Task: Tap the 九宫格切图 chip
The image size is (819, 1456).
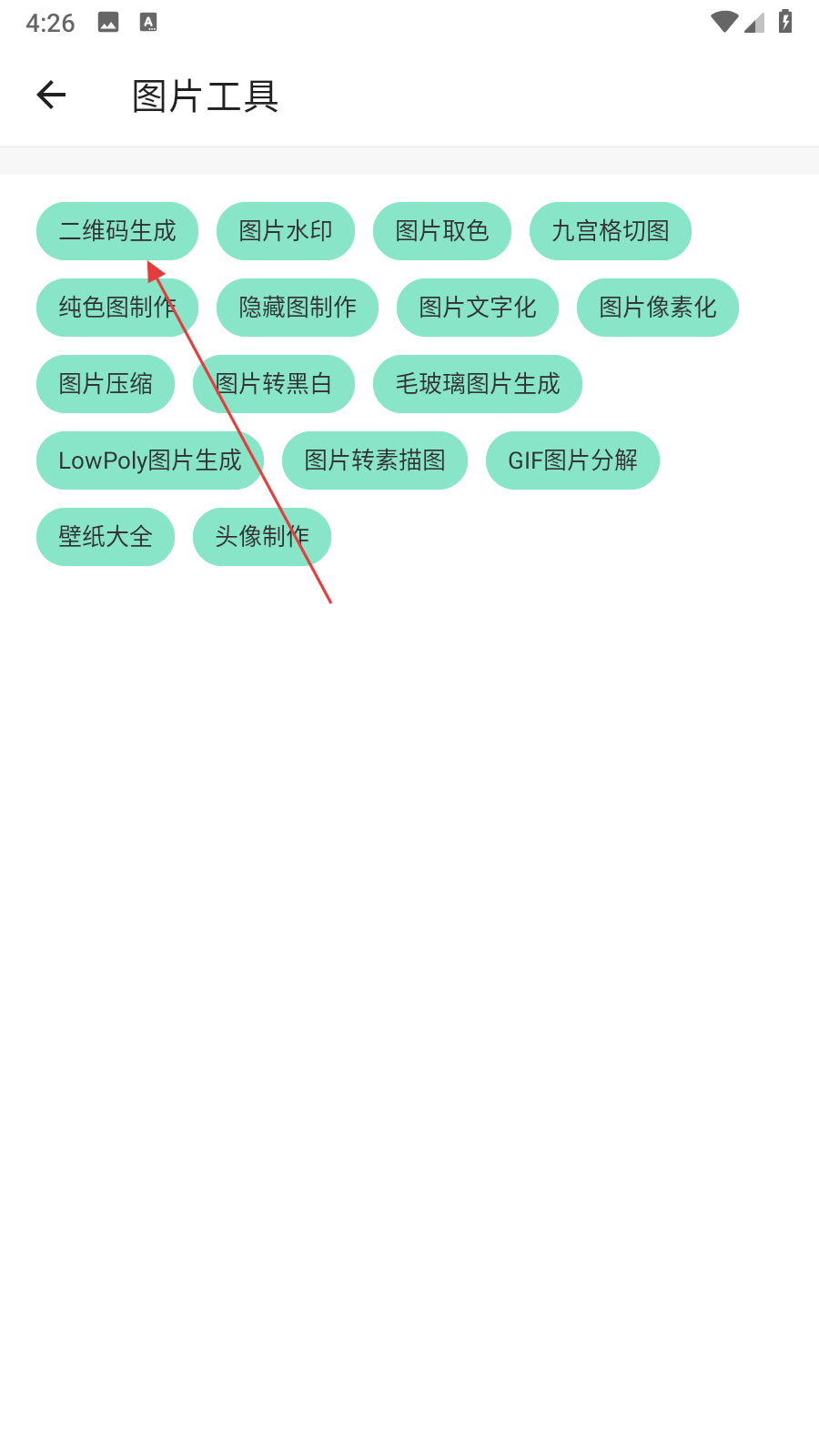Action: (x=611, y=231)
